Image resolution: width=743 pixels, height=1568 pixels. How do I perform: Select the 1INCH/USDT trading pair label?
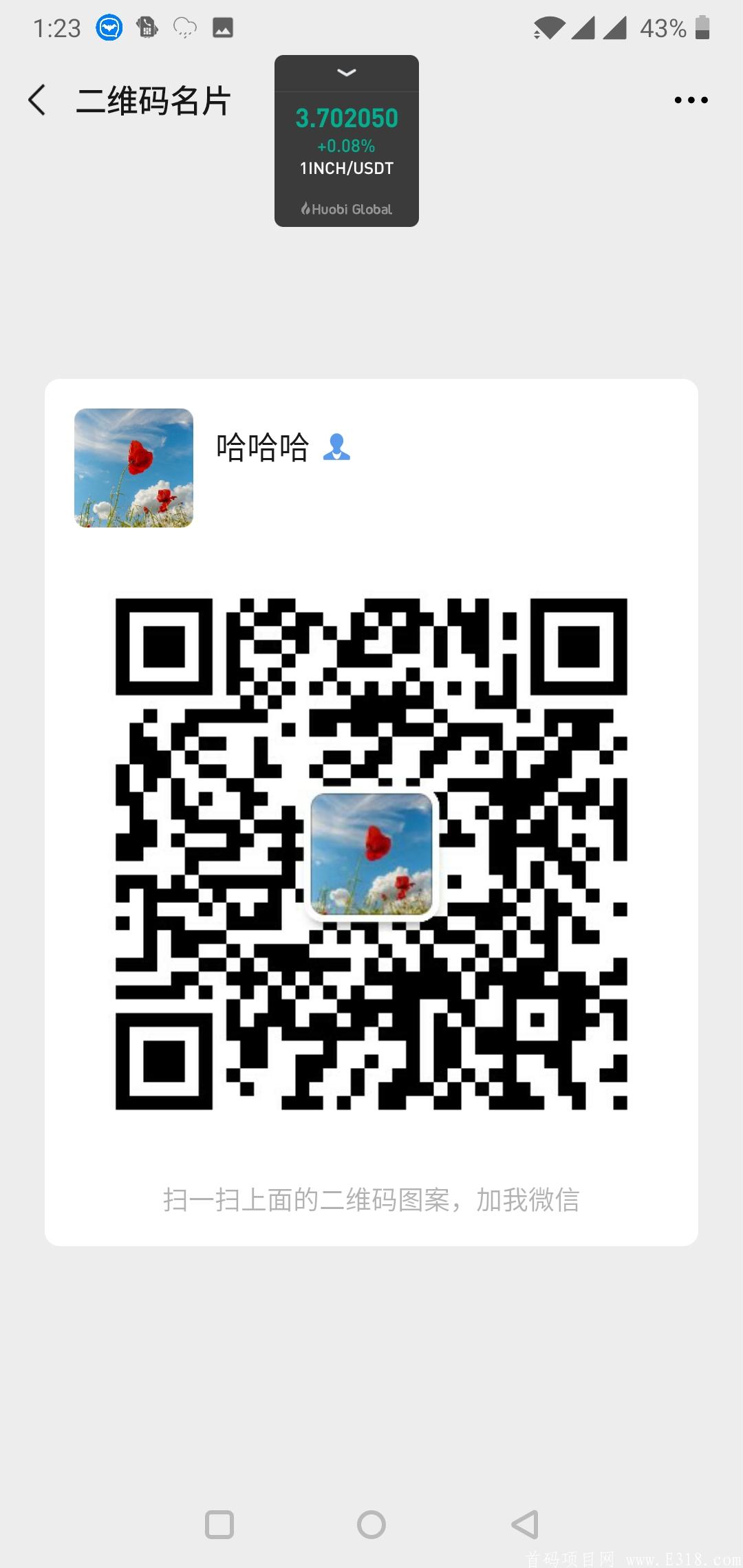point(346,168)
